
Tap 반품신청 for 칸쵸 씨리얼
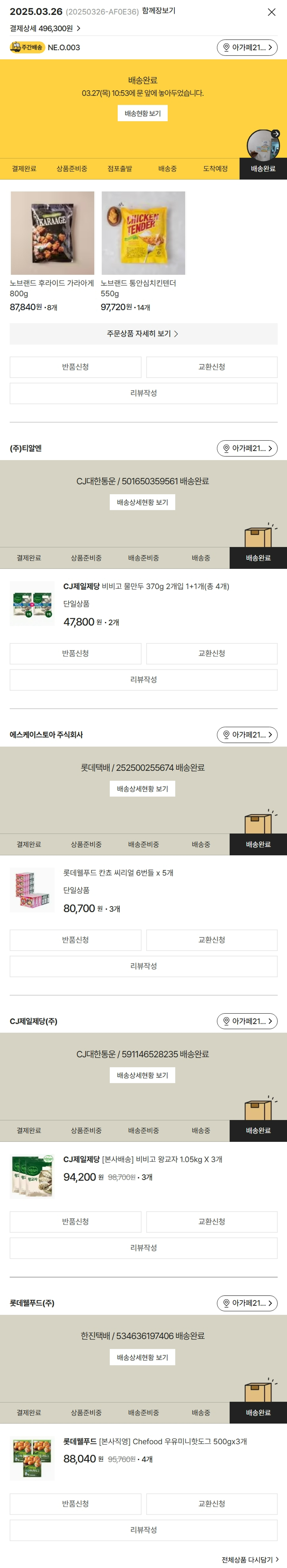tap(75, 940)
